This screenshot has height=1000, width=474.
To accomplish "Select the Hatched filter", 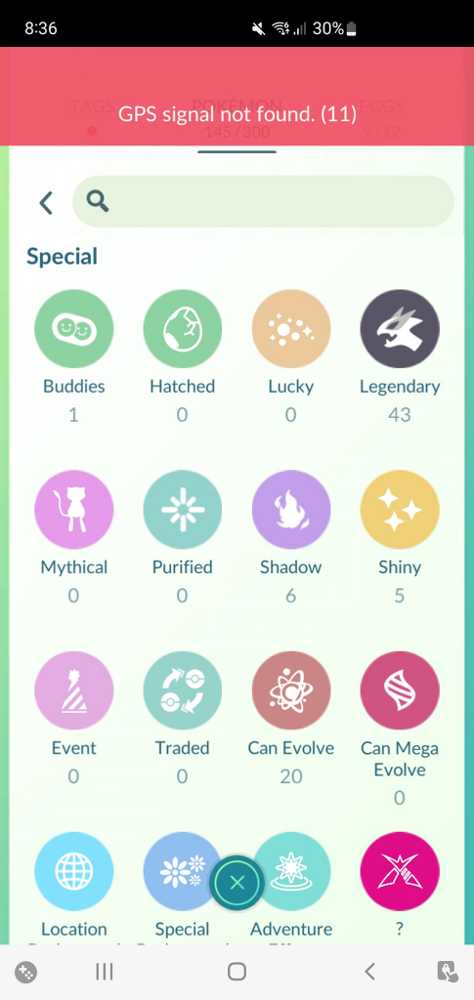I will point(182,329).
